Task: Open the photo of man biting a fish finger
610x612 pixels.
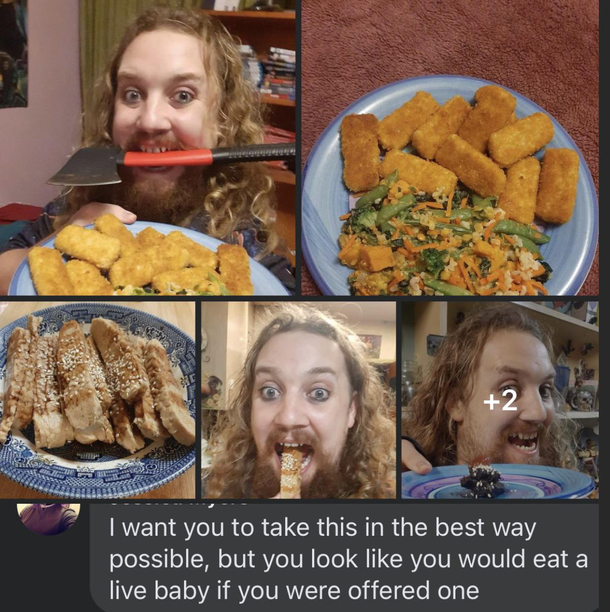Action: (x=298, y=400)
